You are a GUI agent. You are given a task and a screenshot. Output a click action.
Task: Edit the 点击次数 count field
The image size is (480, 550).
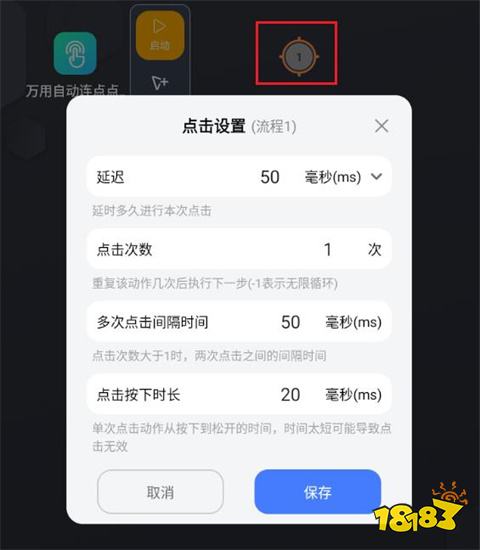(x=327, y=249)
